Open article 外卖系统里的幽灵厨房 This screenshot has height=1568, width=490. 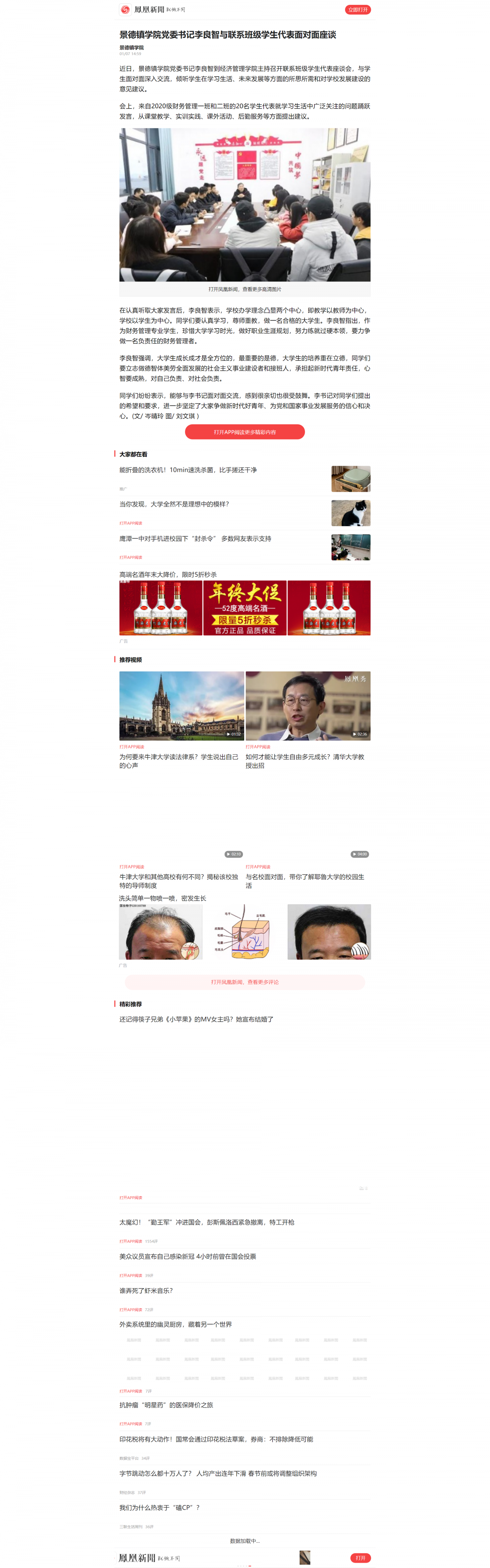point(175,1325)
